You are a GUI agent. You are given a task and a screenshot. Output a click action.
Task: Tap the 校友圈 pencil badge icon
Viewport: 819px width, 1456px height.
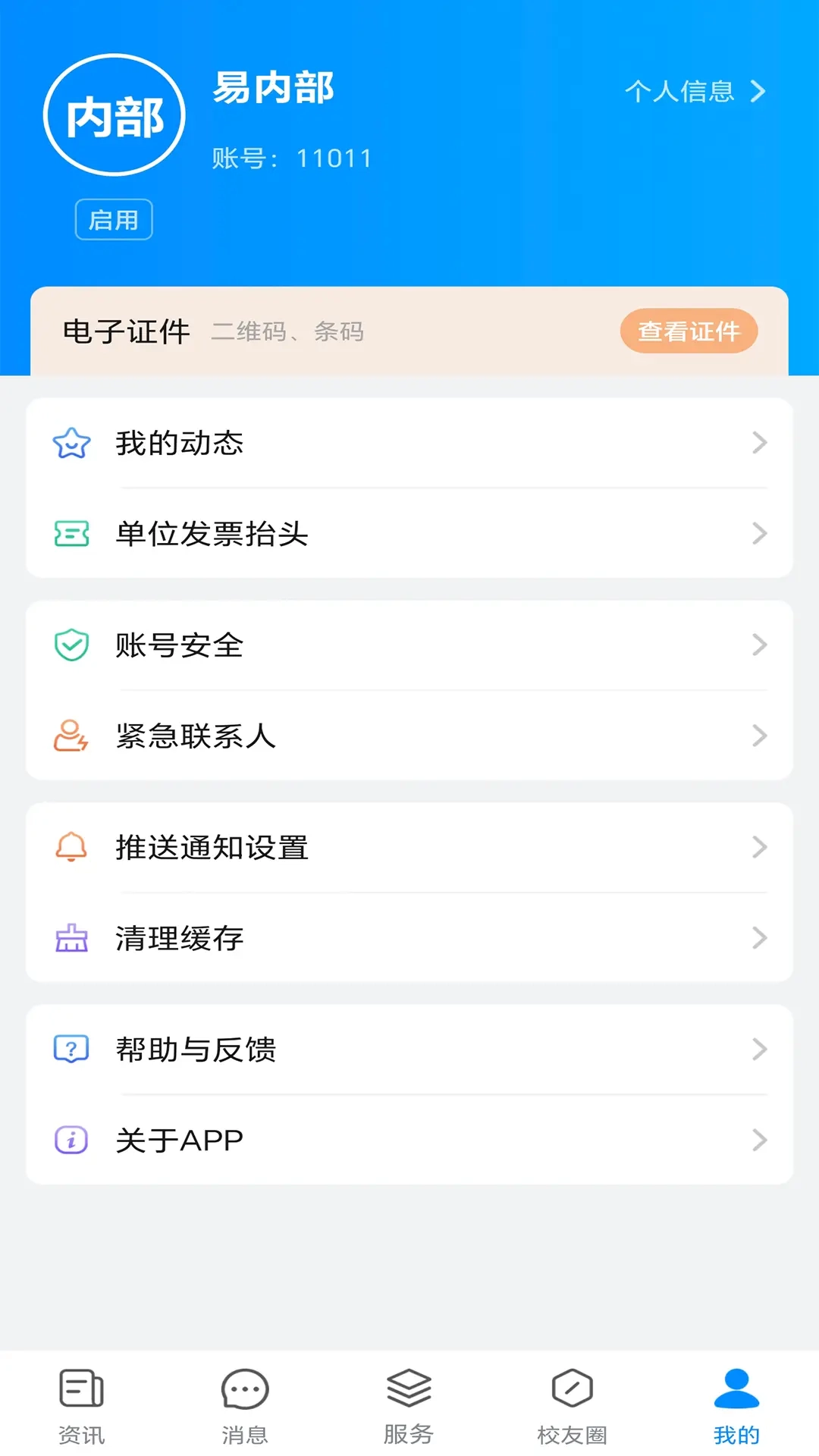573,1390
